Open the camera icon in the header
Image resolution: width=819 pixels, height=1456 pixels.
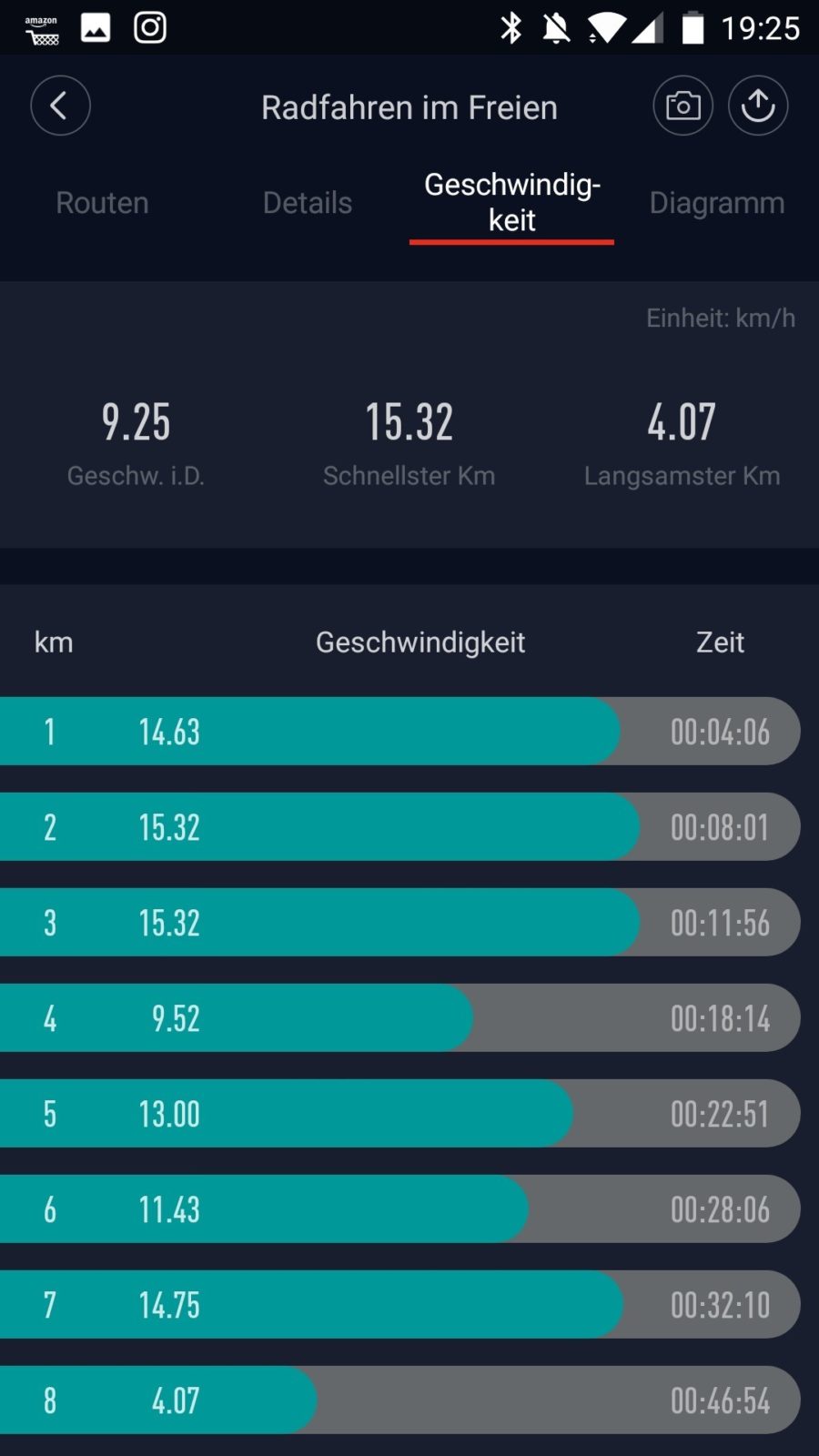[682, 106]
